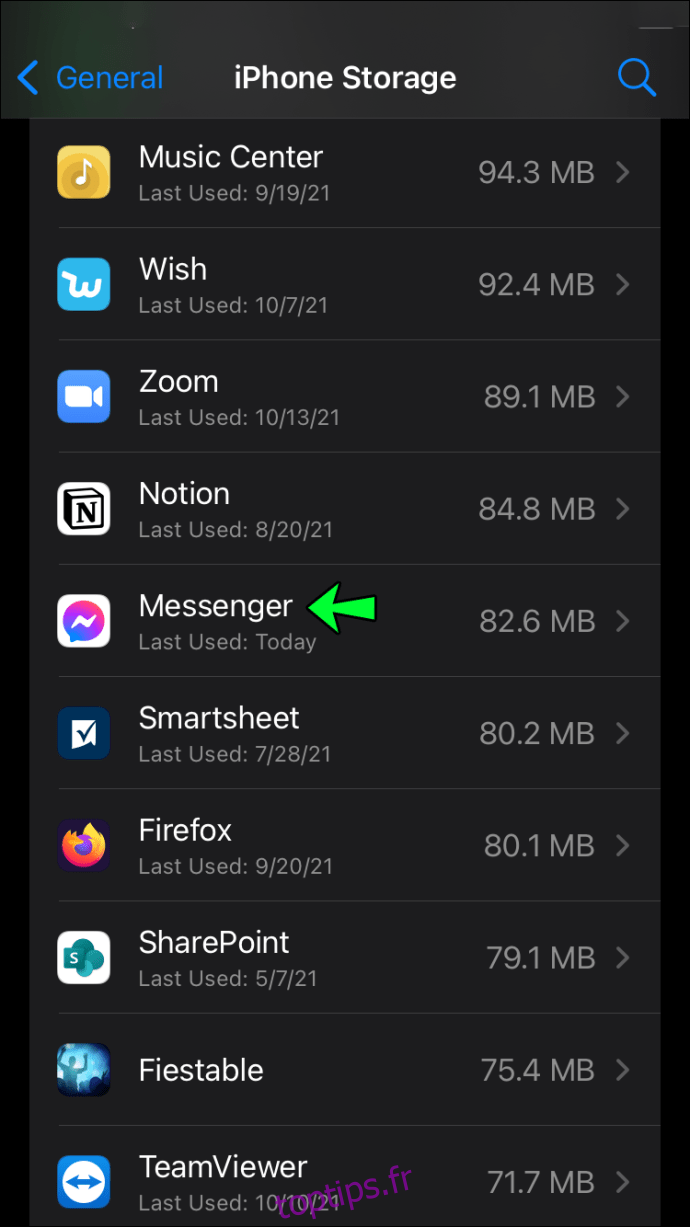Open Messenger storage details

pyautogui.click(x=345, y=621)
